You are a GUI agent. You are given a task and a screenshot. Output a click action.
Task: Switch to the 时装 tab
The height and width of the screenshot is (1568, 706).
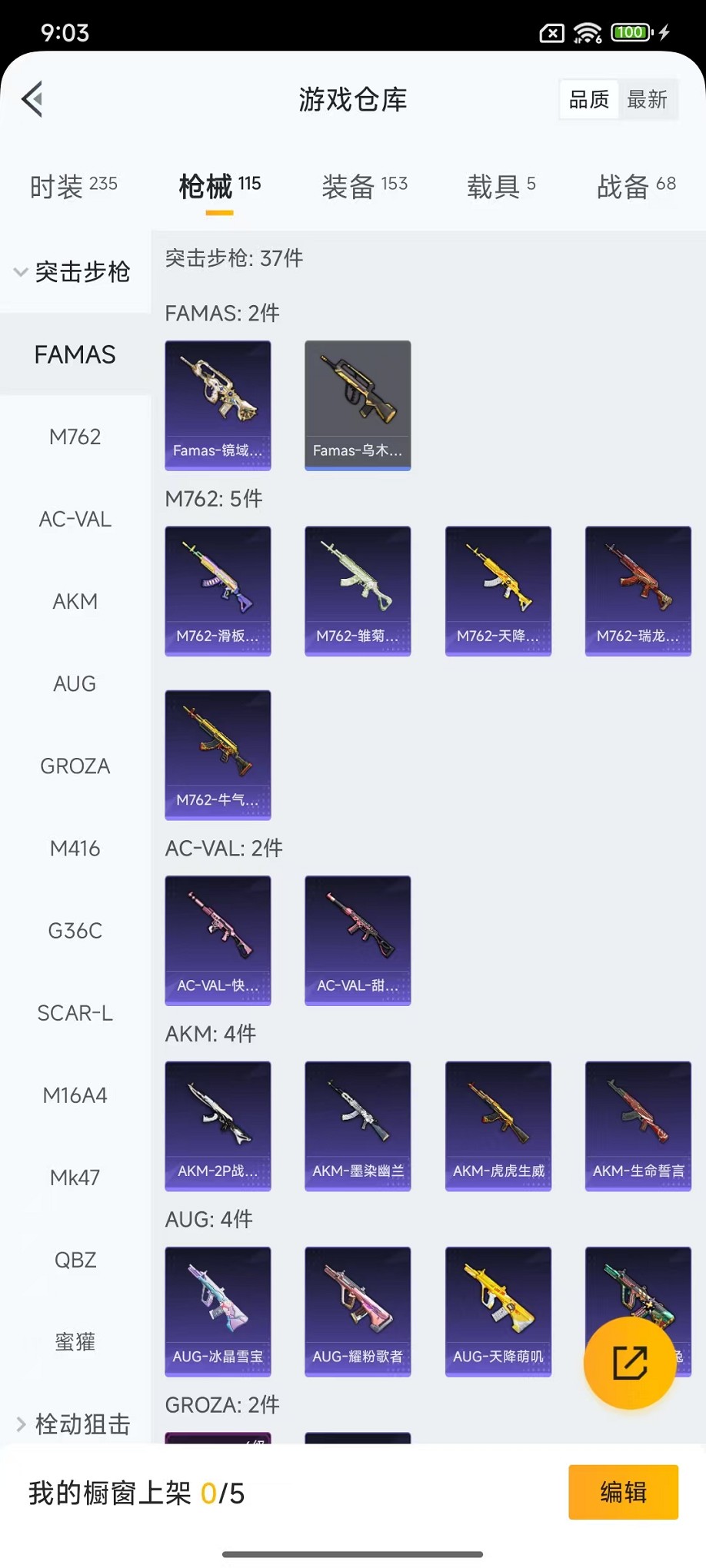point(73,186)
